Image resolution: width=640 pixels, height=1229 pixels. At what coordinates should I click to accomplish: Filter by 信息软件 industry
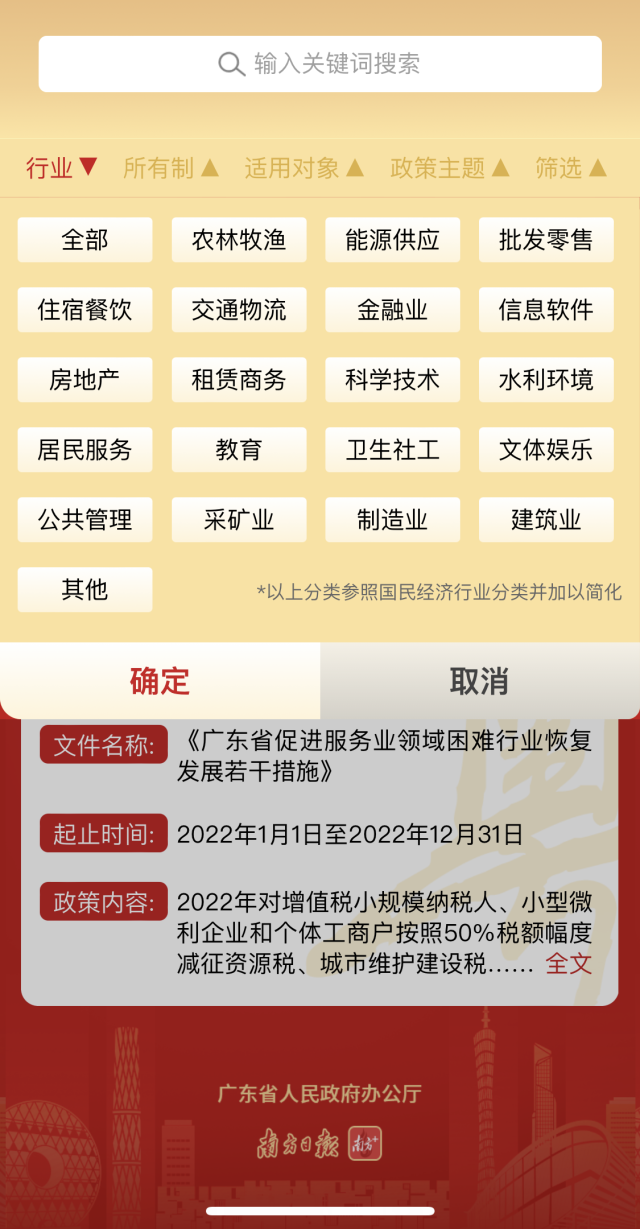[x=546, y=310]
